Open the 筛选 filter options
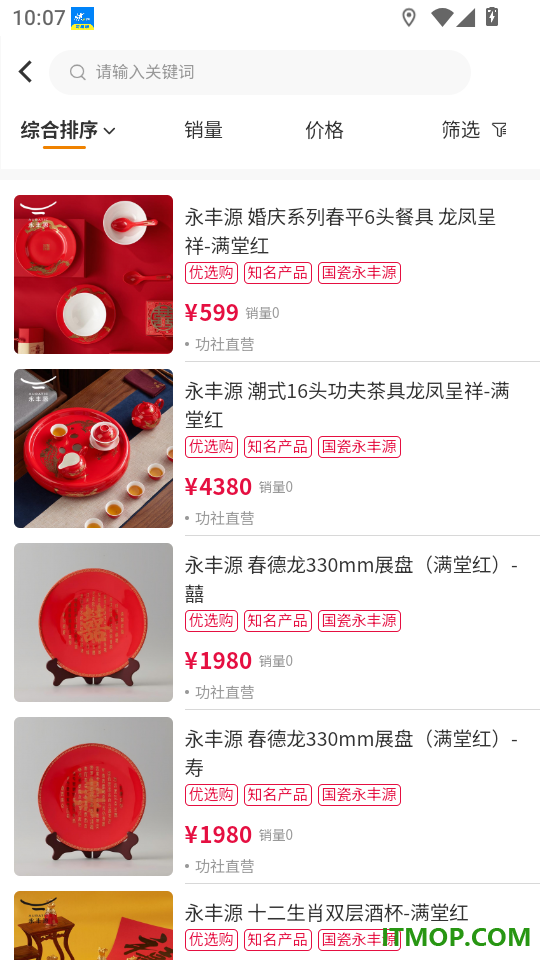This screenshot has width=540, height=960. click(474, 130)
